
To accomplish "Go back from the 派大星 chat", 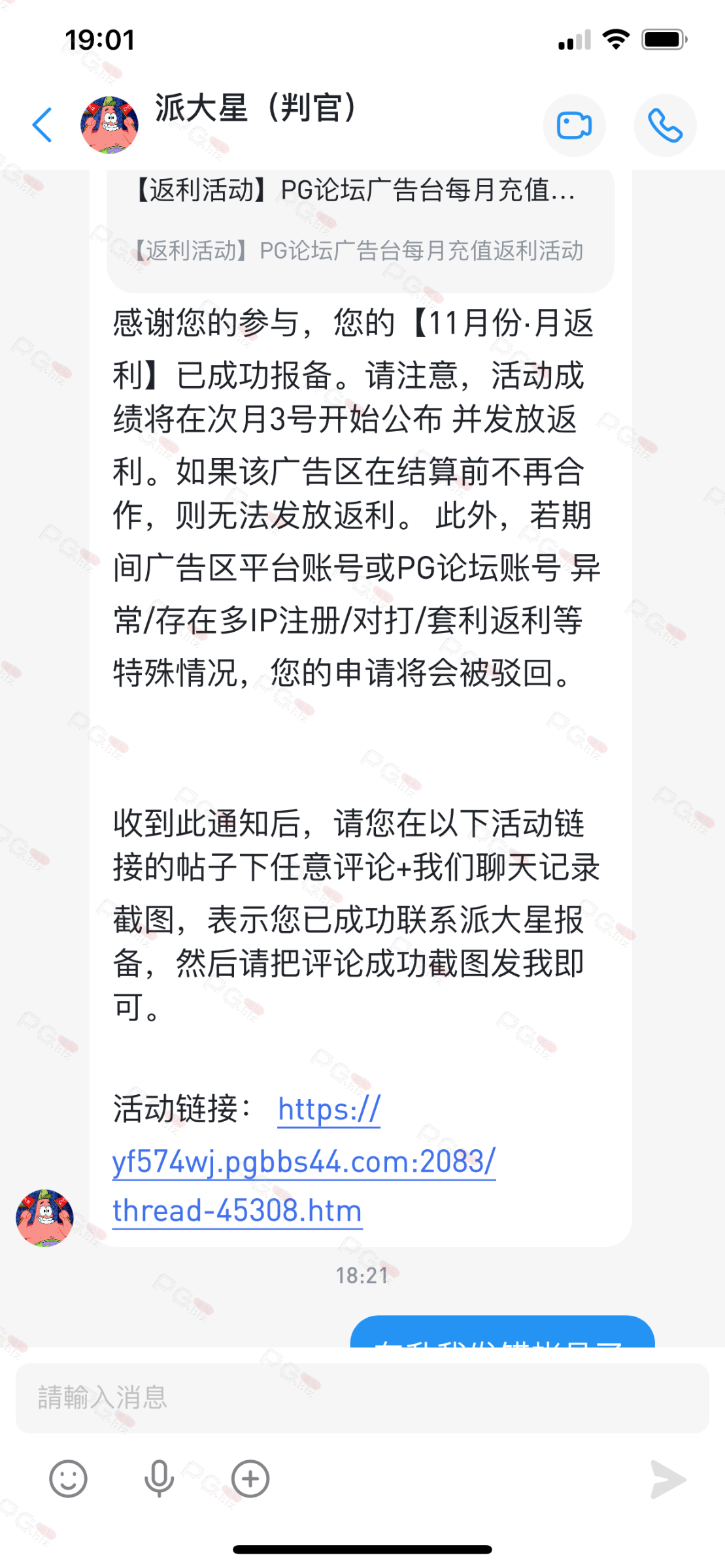I will (x=42, y=125).
